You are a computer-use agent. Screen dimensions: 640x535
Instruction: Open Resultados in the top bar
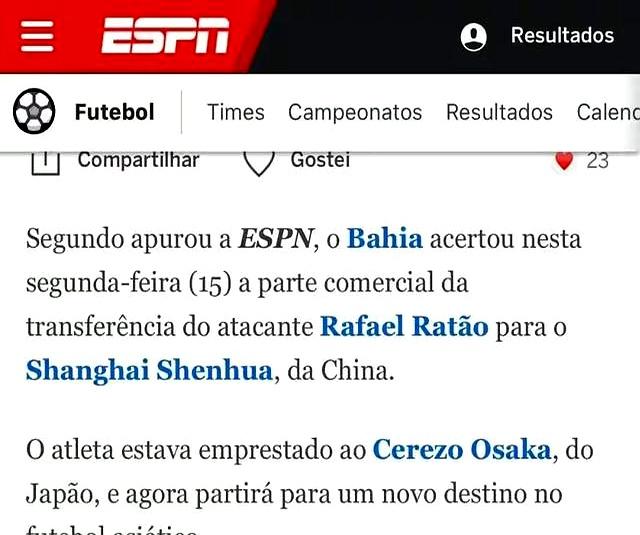point(562,35)
